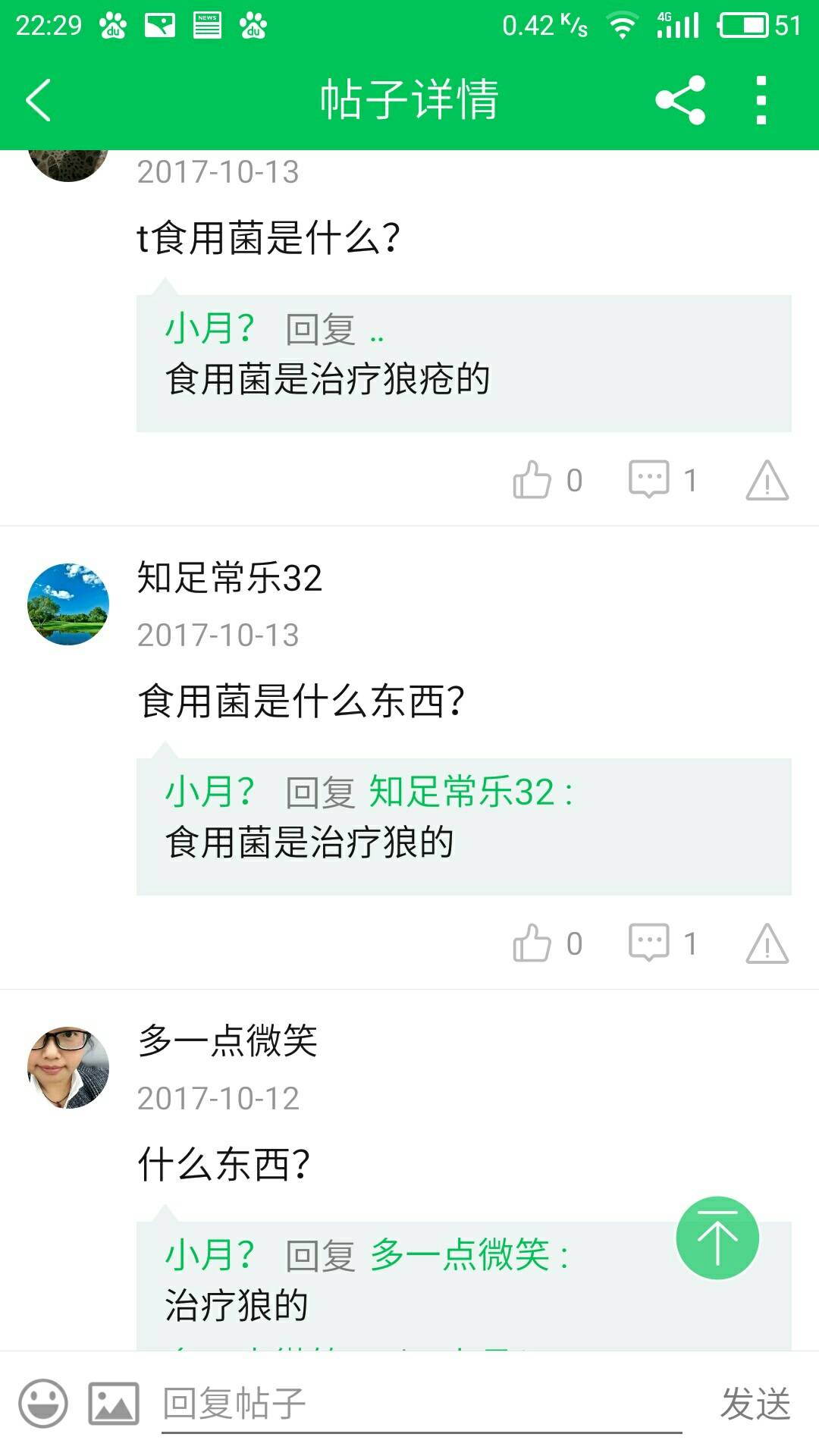Open the emoji picker

[x=43, y=1403]
